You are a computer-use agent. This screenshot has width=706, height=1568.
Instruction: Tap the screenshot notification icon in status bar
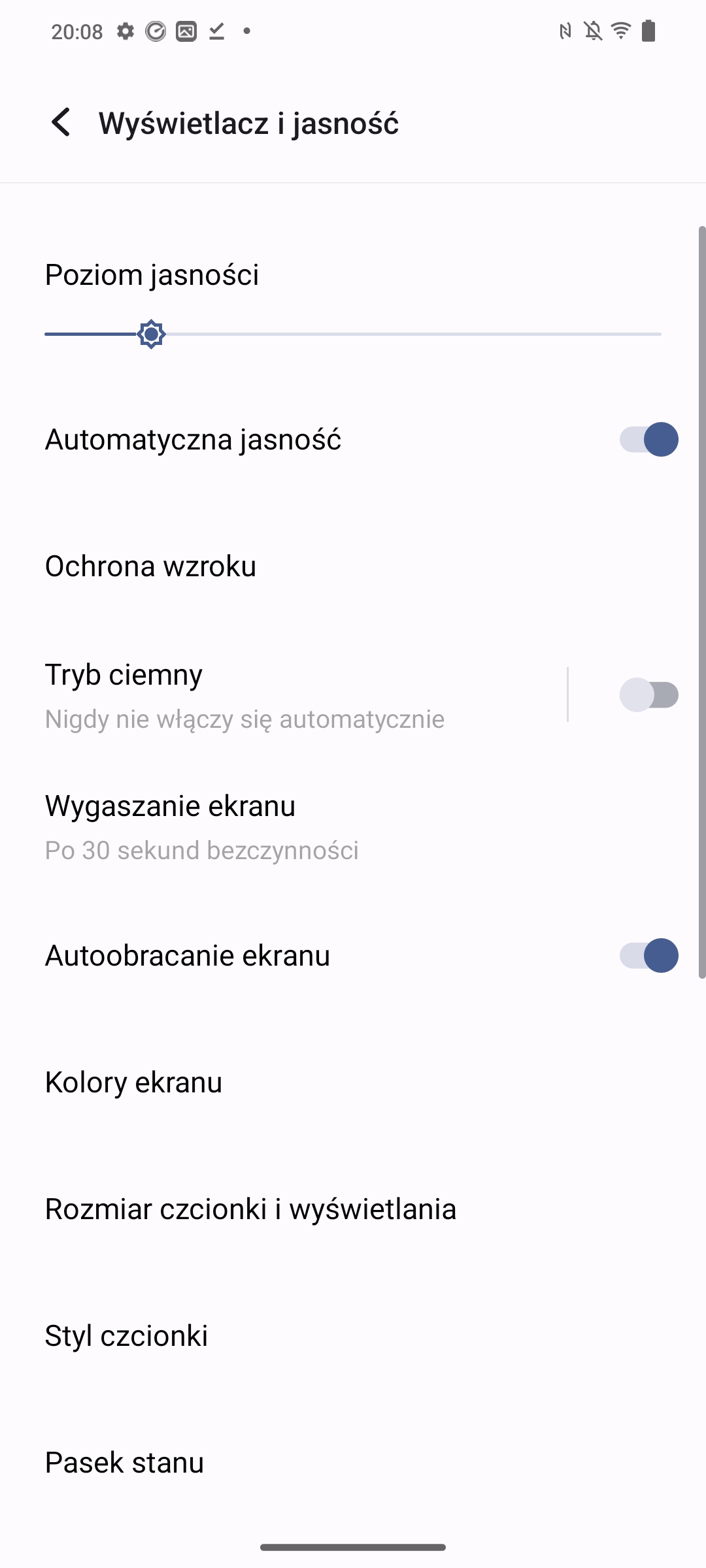[x=185, y=31]
